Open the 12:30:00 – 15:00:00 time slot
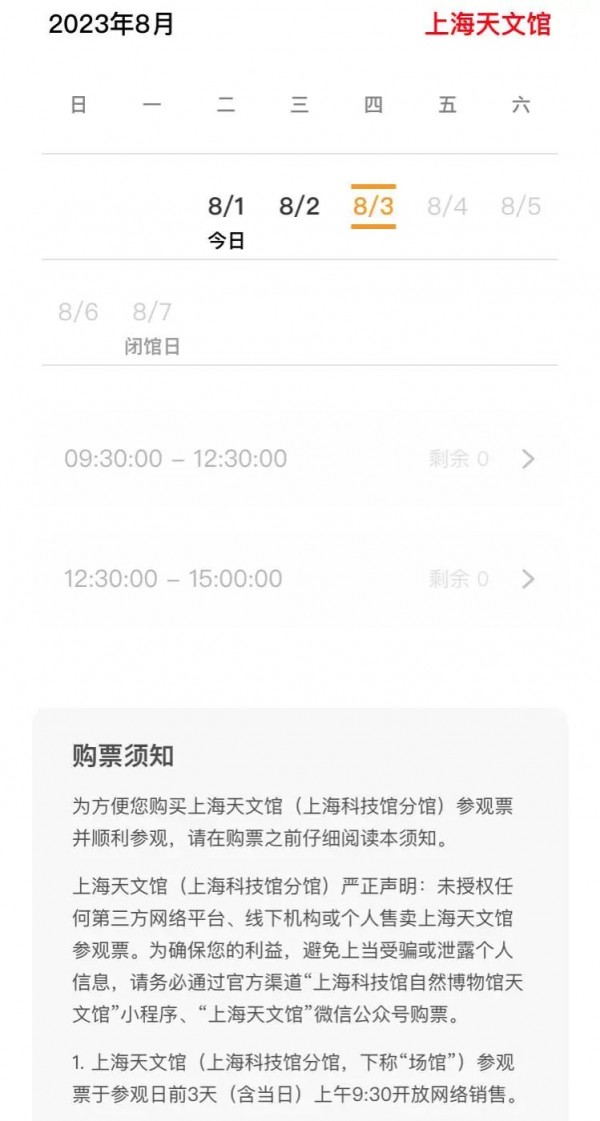This screenshot has width=600, height=1121. pos(300,578)
